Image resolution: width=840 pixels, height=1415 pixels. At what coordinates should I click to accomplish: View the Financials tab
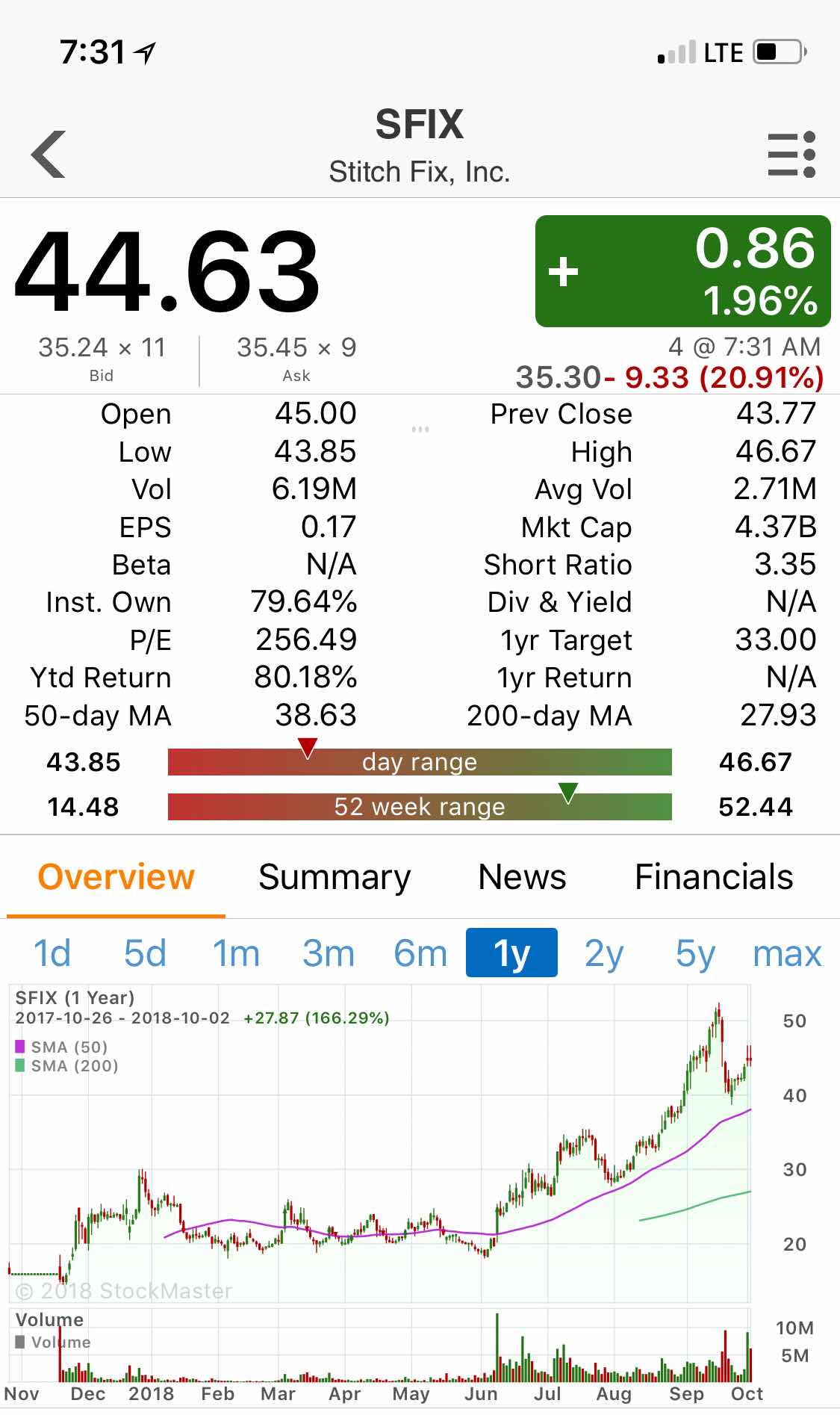[x=714, y=877]
